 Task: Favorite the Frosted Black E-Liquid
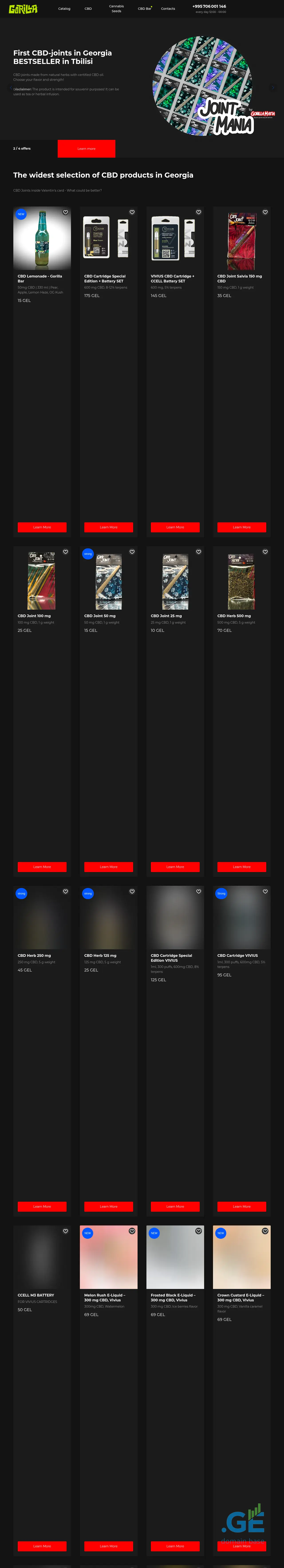pyautogui.click(x=198, y=1231)
